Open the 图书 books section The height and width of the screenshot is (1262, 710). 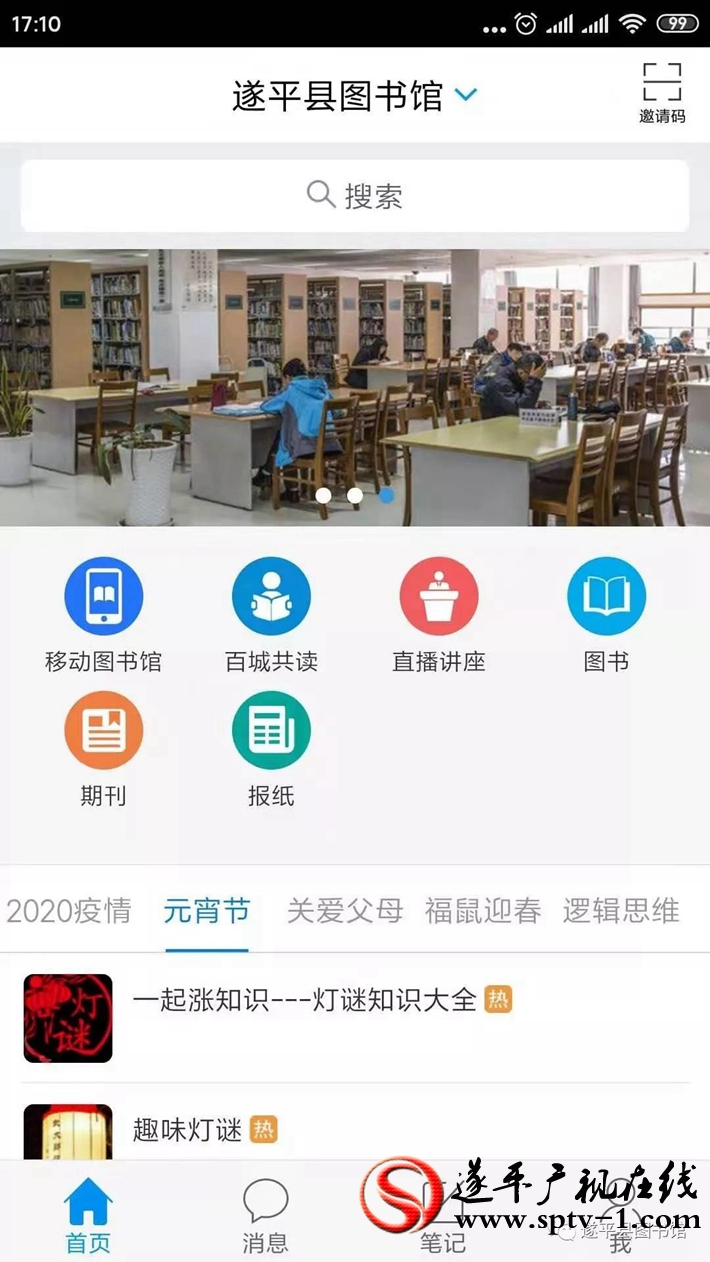[x=606, y=615]
